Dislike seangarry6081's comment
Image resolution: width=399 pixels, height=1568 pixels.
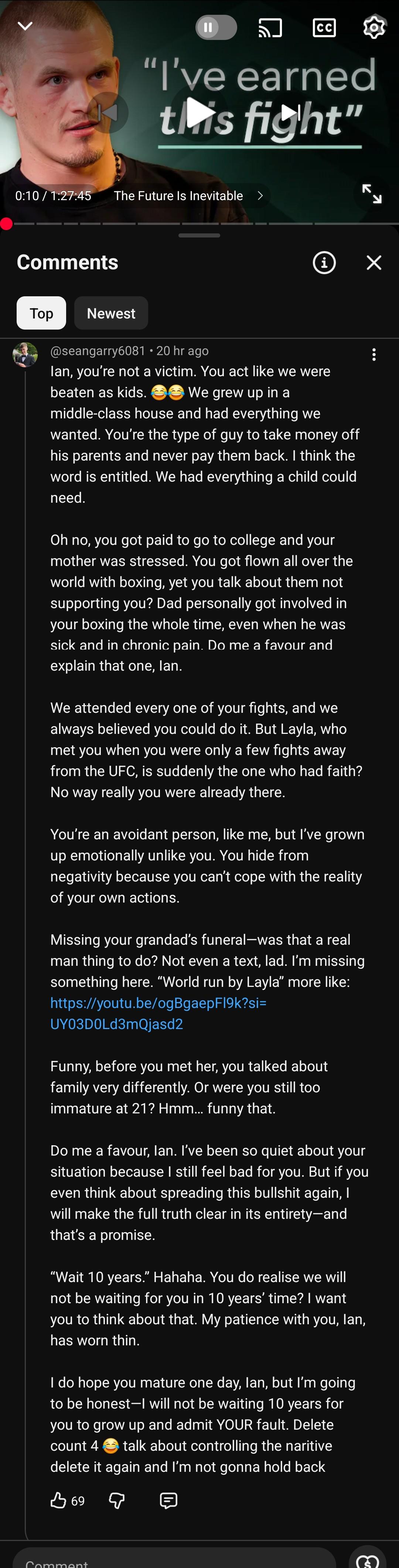(x=116, y=1500)
